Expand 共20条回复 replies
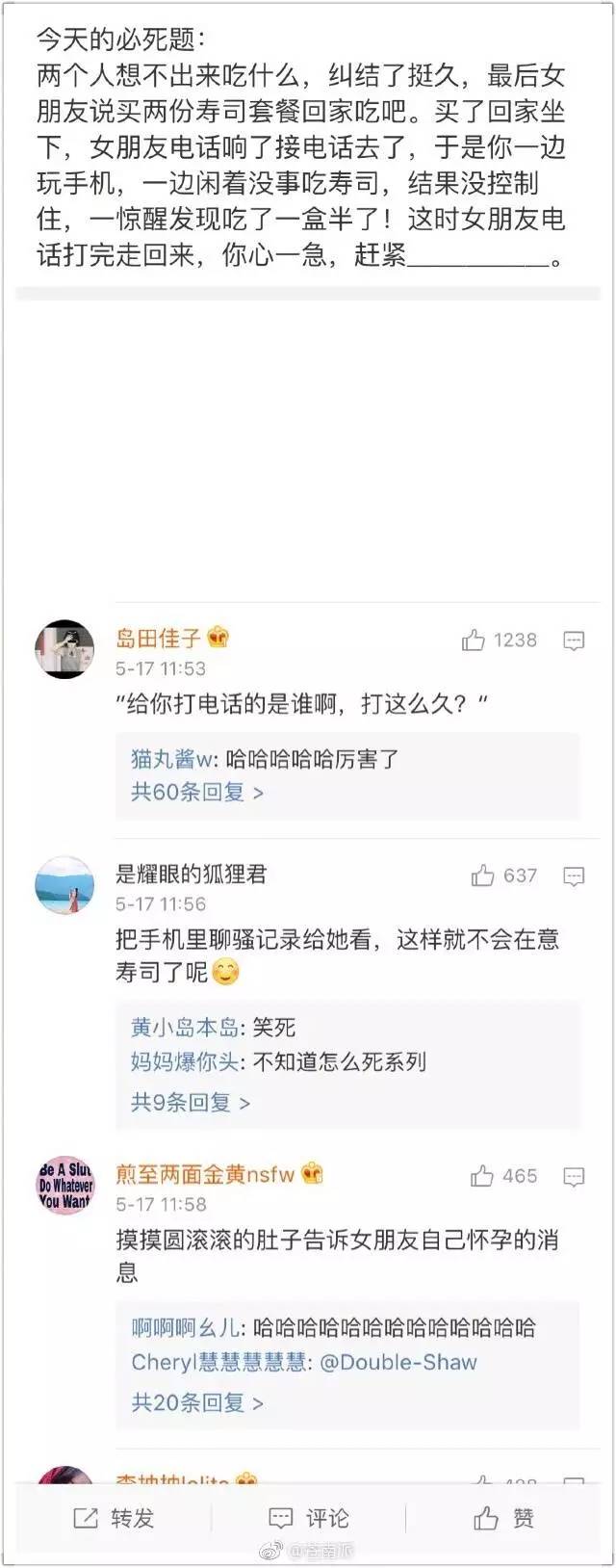The height and width of the screenshot is (1568, 616). (197, 1403)
